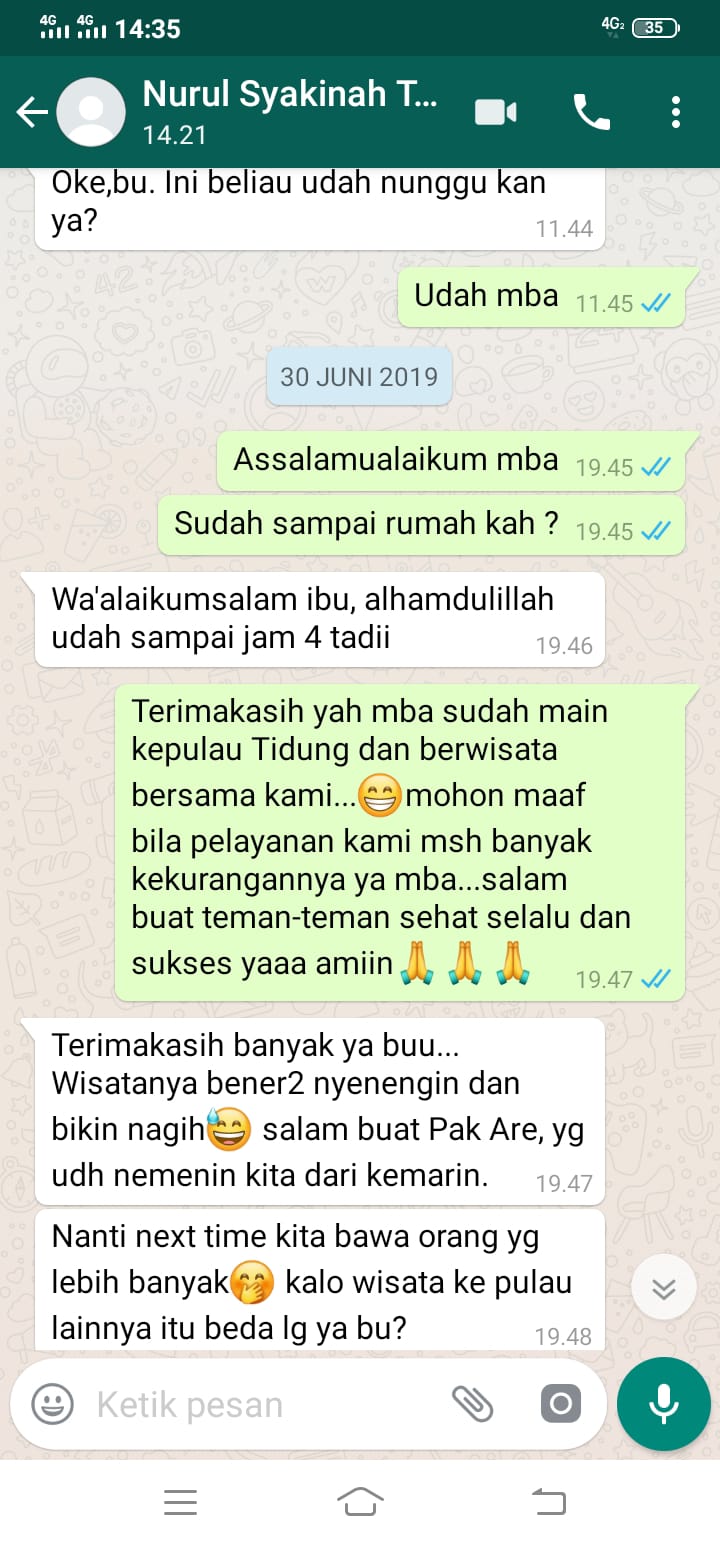Open the attachment paperclip menu
Image resolution: width=720 pixels, height=1544 pixels.
pos(472,1404)
